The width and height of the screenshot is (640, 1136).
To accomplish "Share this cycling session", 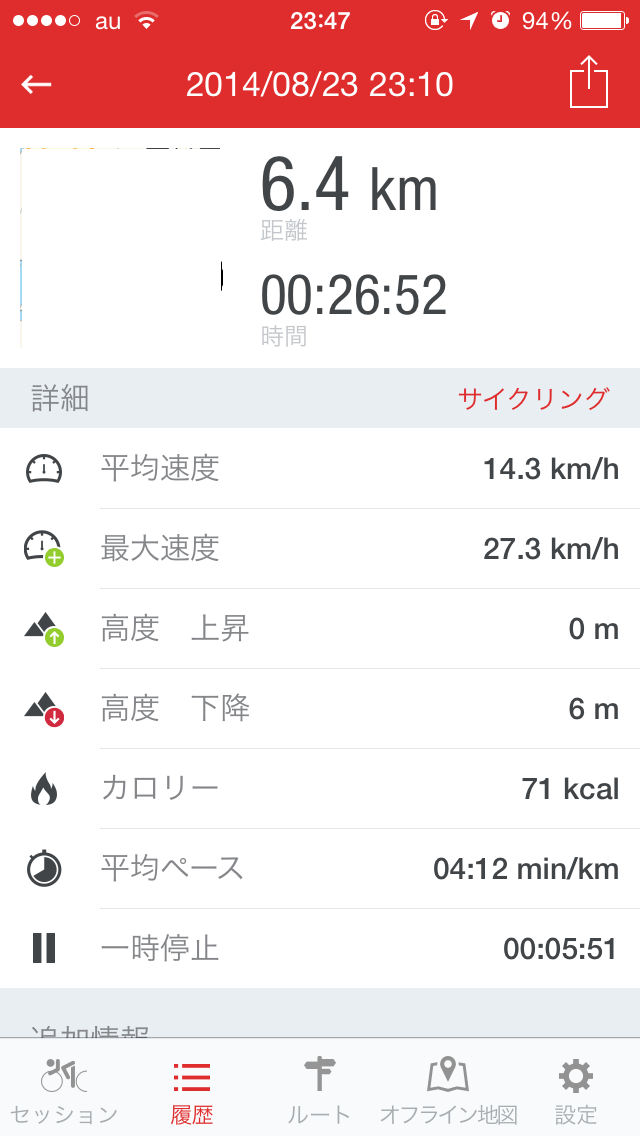I will tap(589, 84).
